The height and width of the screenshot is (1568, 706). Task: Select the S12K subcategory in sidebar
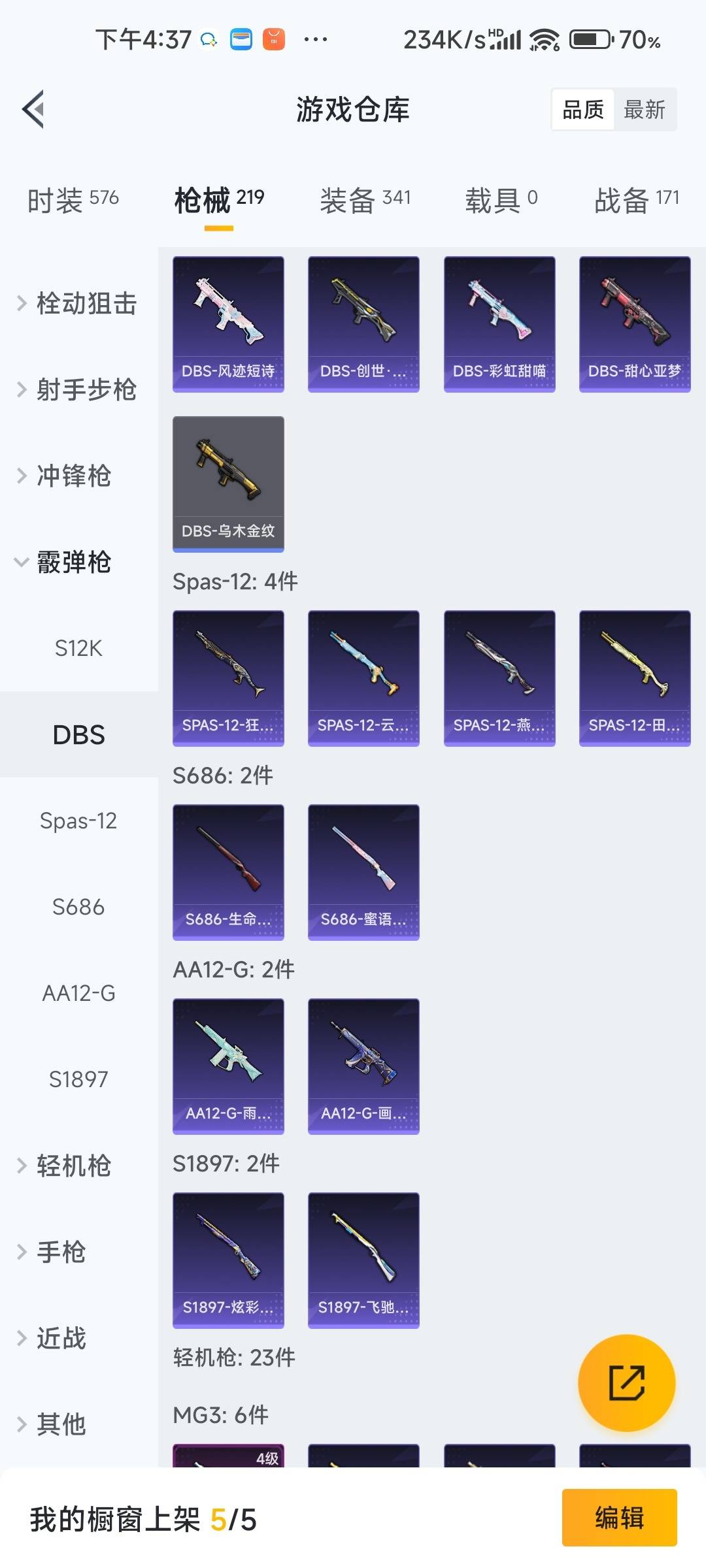pos(78,648)
